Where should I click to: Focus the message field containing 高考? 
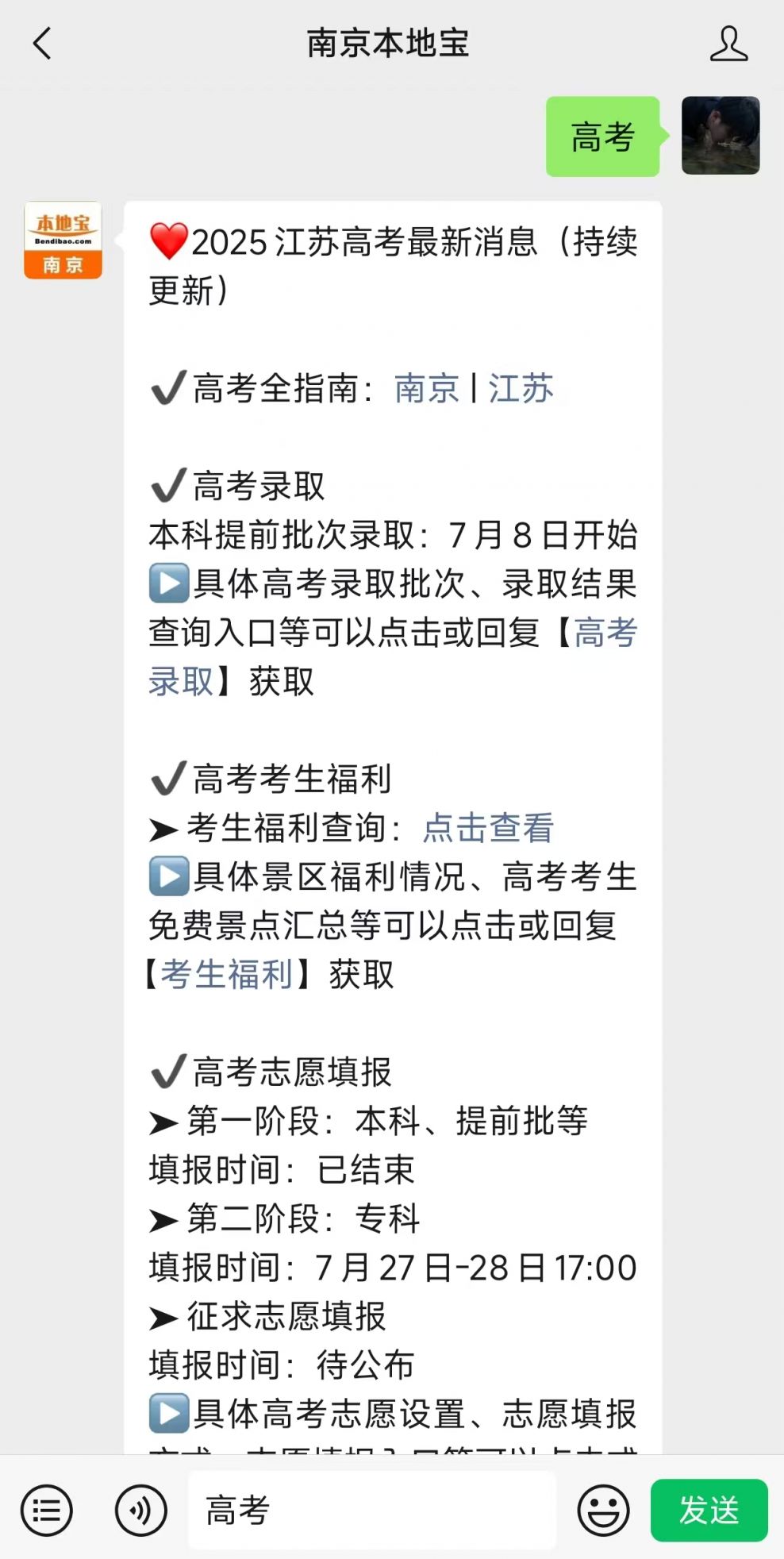372,1511
